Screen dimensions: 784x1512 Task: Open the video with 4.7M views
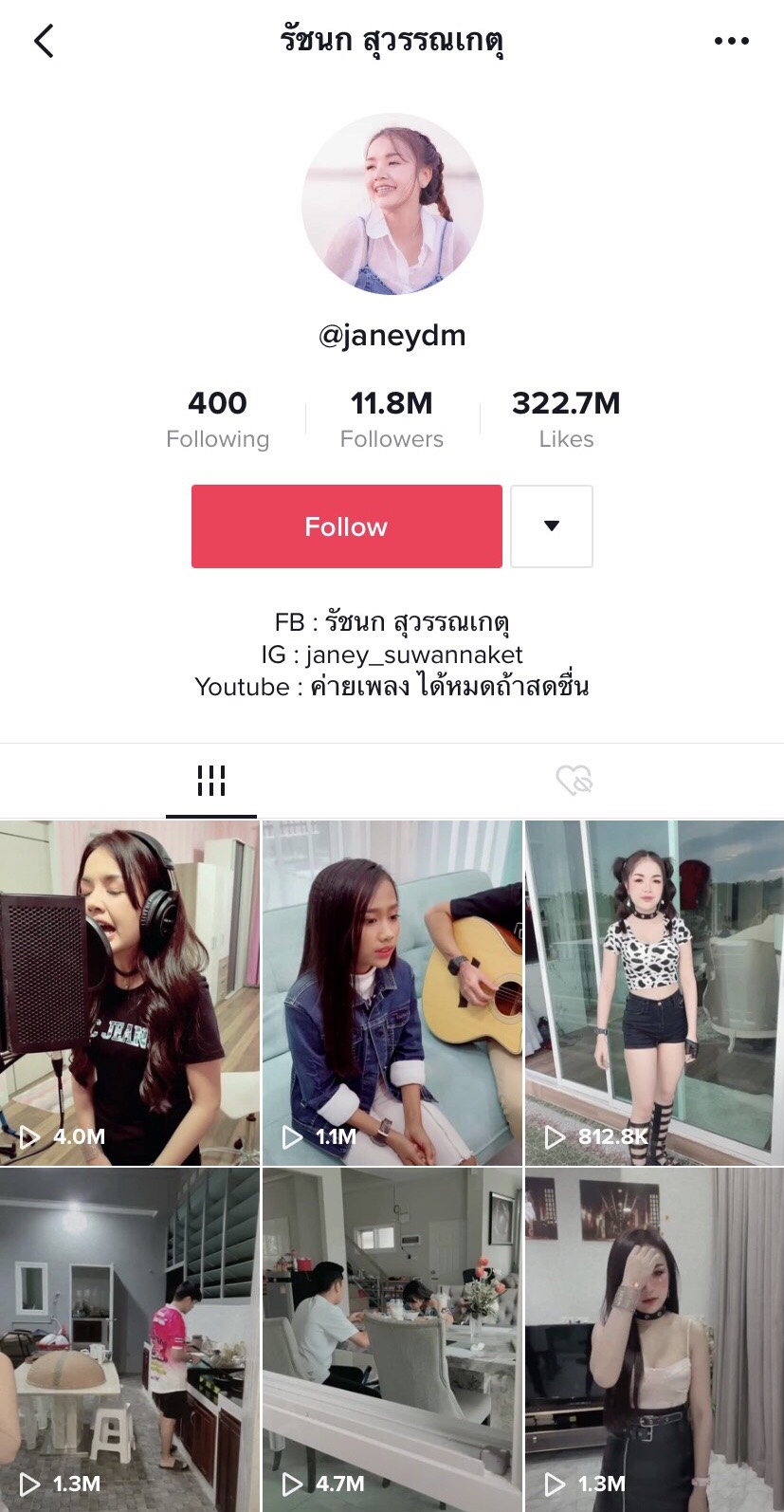pyautogui.click(x=392, y=1339)
